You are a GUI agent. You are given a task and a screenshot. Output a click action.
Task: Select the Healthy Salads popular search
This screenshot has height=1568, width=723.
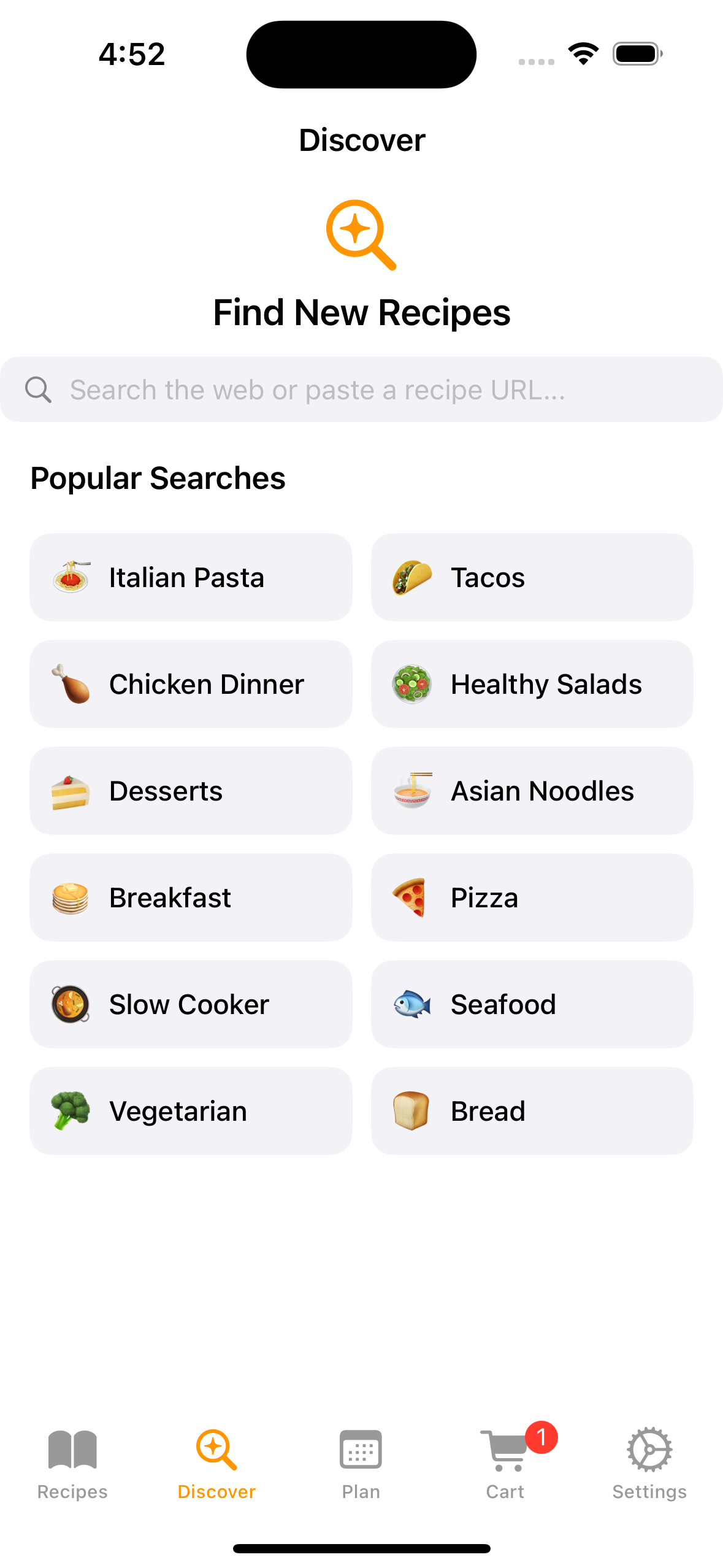[531, 684]
